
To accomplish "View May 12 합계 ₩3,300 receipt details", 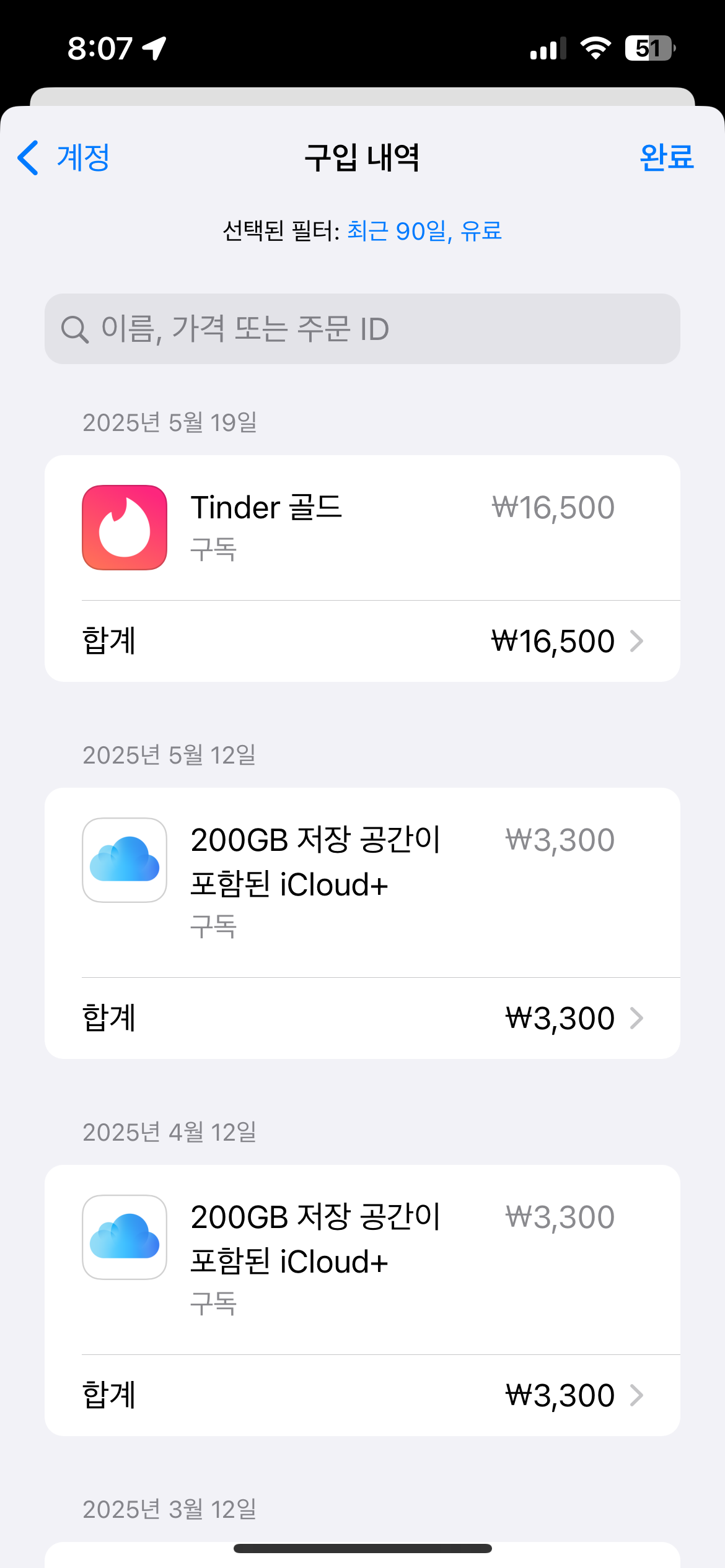I will 362,1018.
